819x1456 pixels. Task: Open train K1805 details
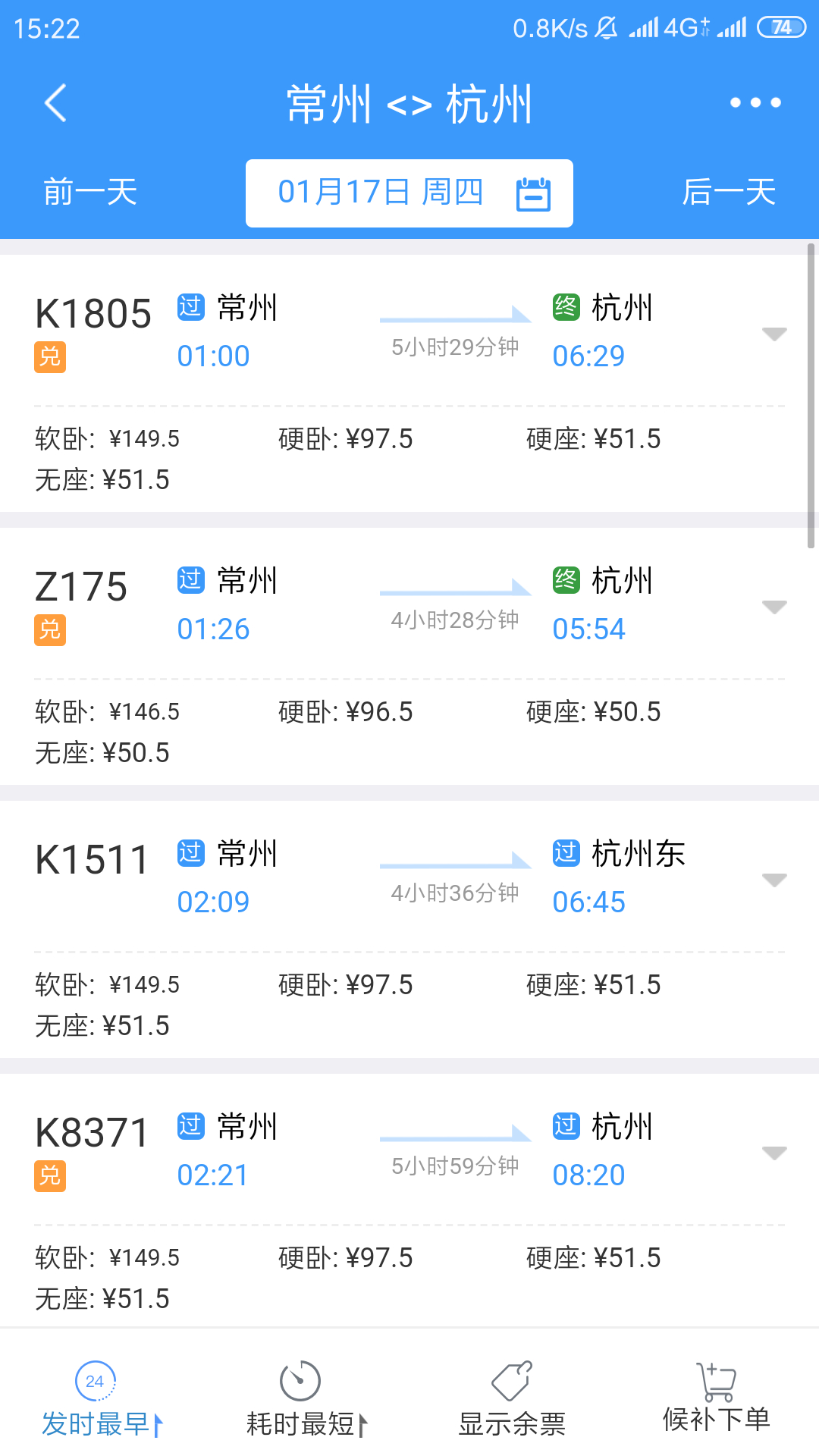[x=409, y=383]
